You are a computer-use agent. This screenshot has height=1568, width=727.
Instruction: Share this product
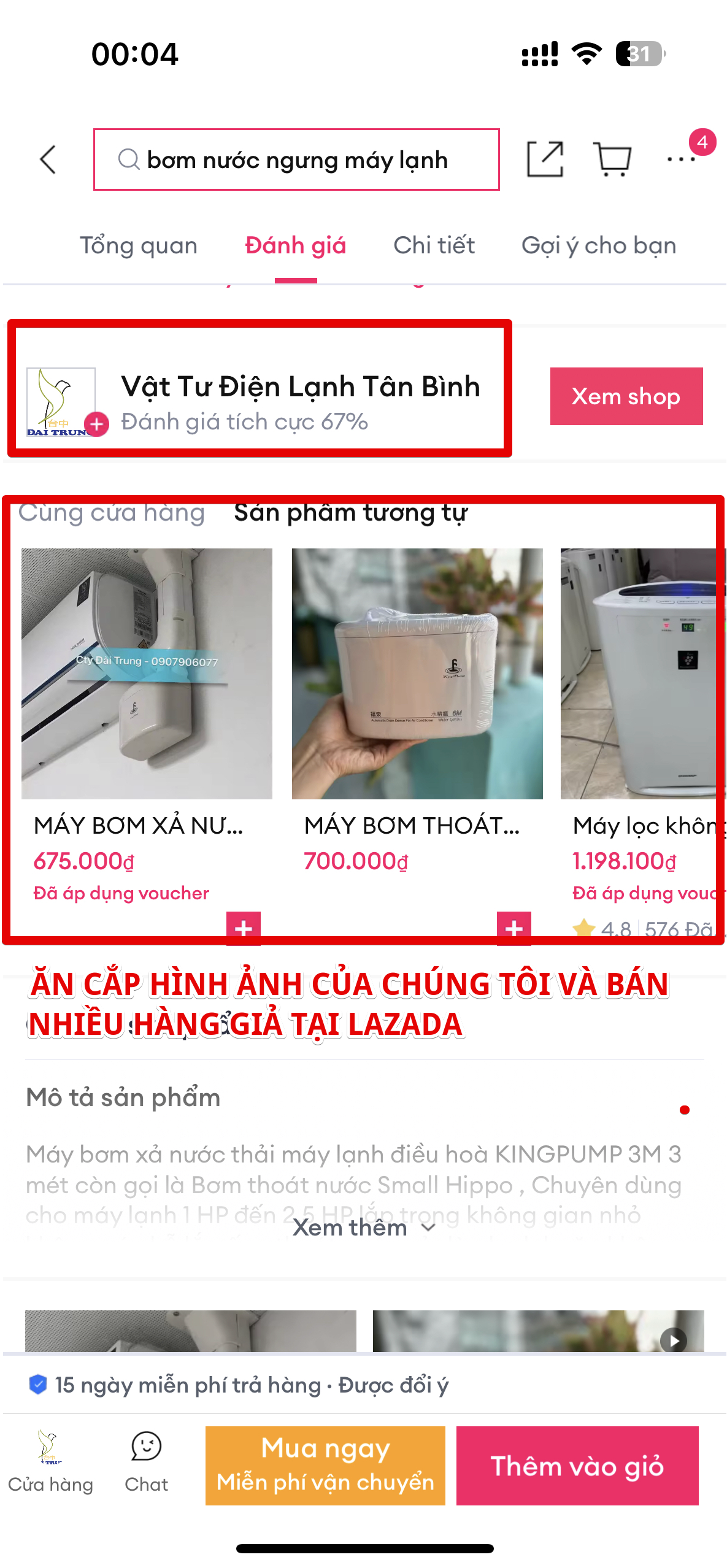click(545, 159)
